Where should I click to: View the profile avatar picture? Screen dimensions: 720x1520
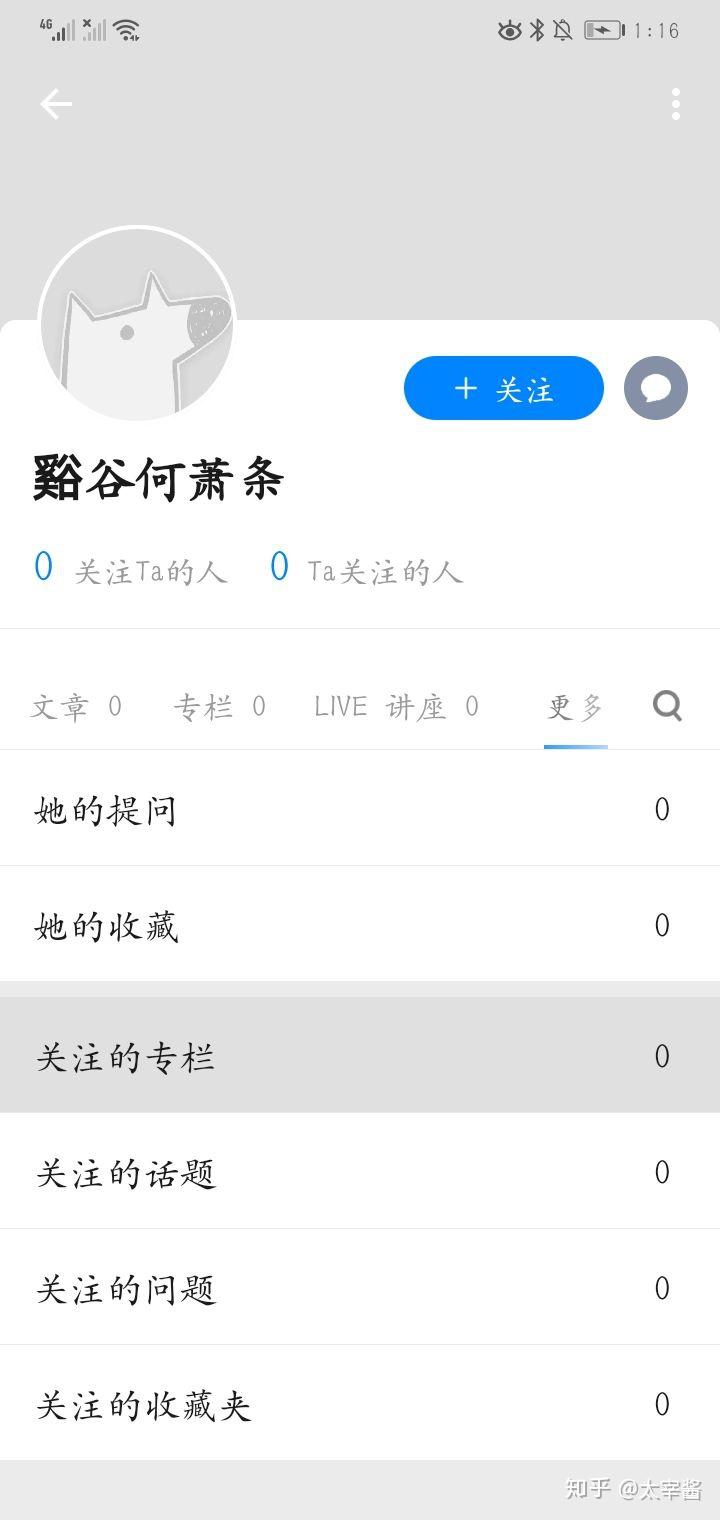pos(137,324)
